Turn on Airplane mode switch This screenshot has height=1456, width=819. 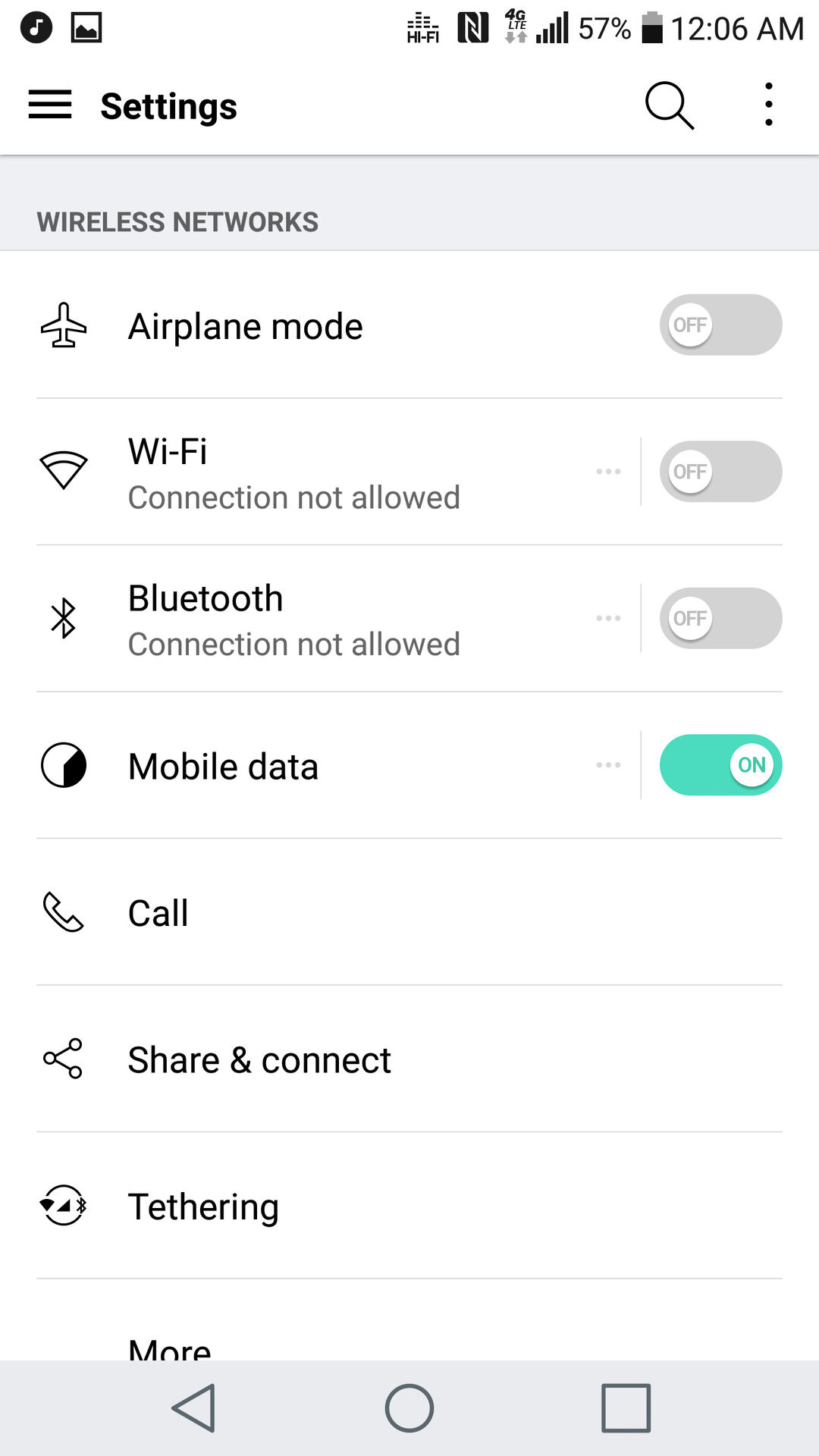(x=720, y=325)
